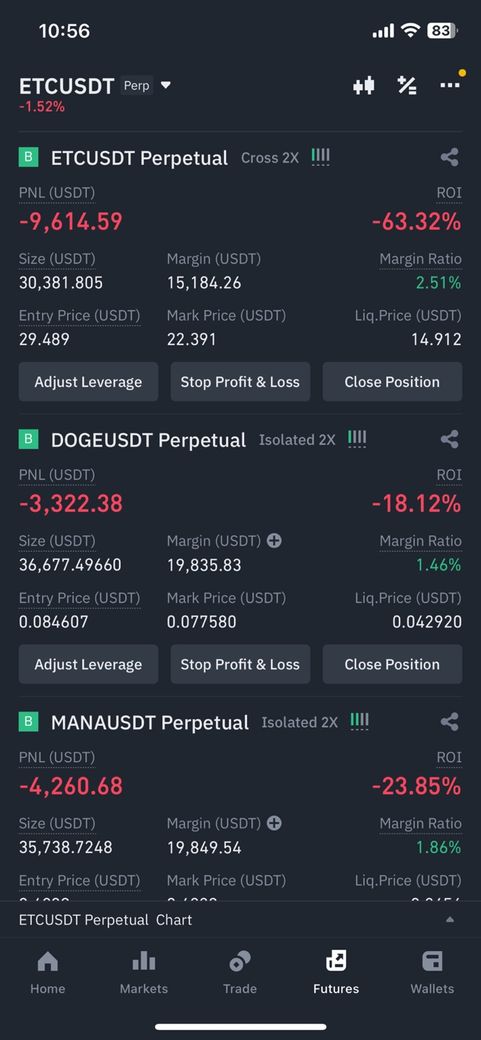The width and height of the screenshot is (481, 1040).
Task: Open the three-dot overflow menu
Action: click(x=450, y=85)
